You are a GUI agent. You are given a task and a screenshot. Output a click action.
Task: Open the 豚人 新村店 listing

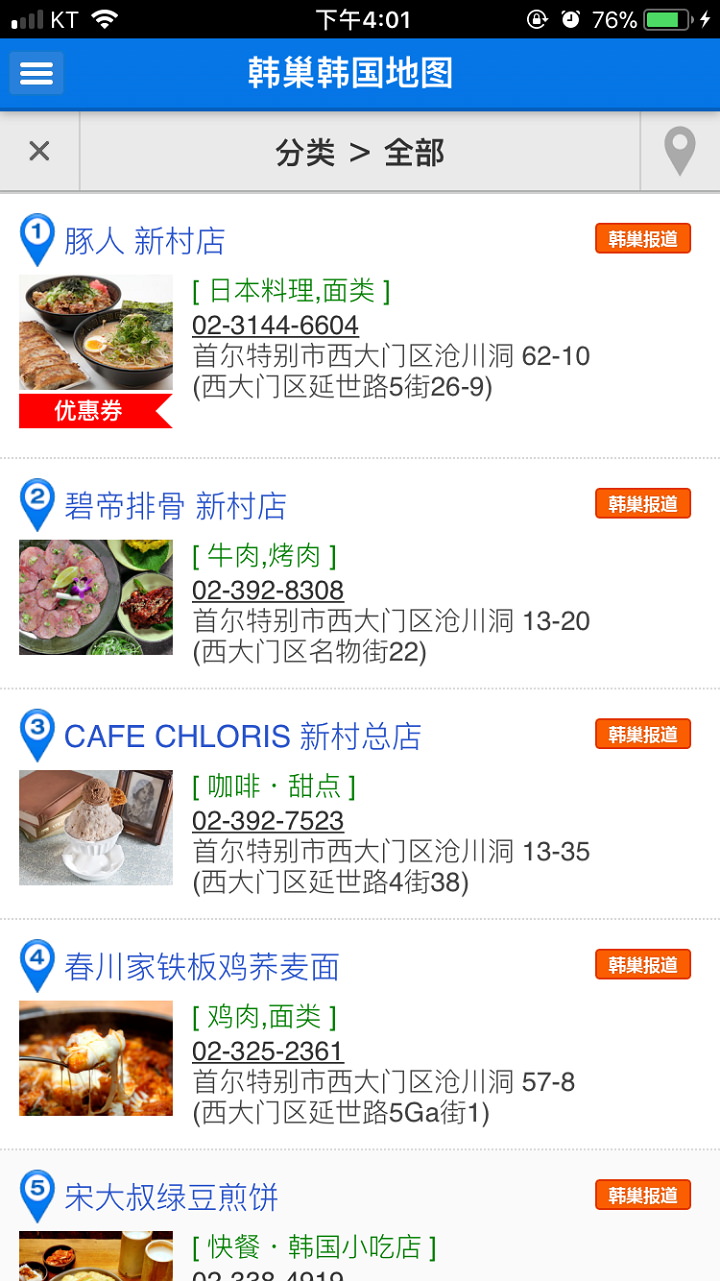pos(145,241)
